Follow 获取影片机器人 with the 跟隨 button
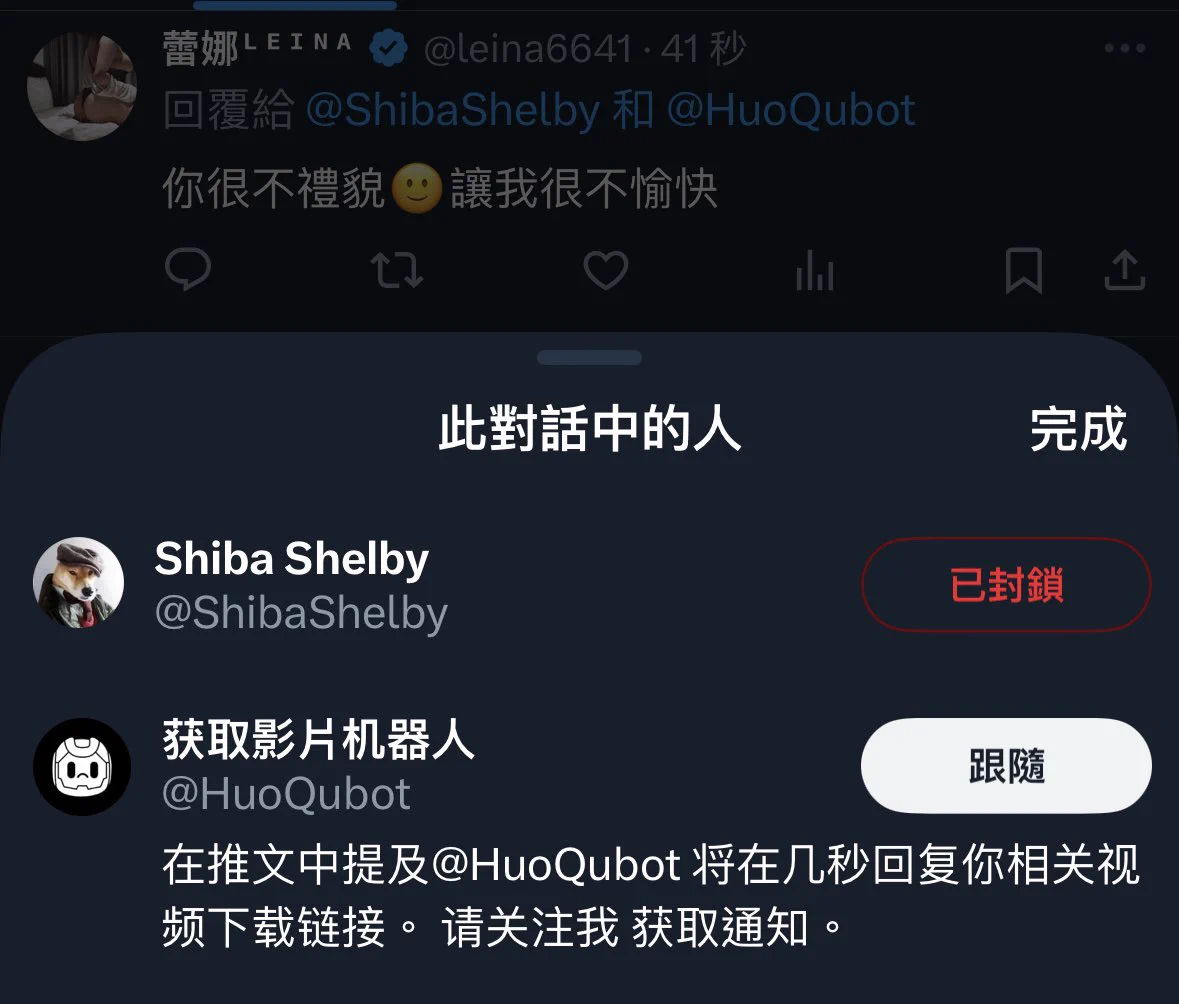Viewport: 1179px width, 1004px height. [1006, 766]
